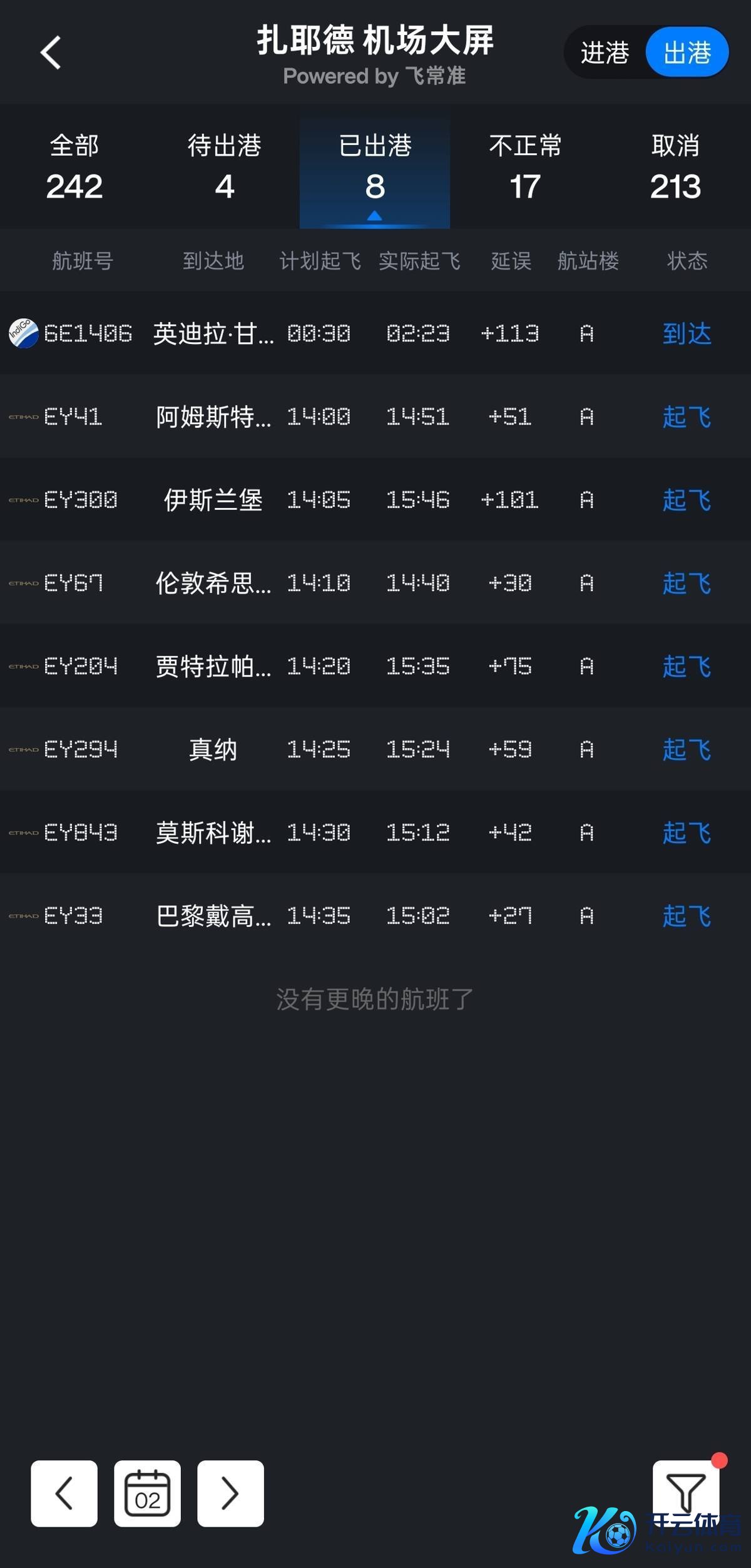Open flight EY204 row
This screenshot has height=1568, width=751.
pos(375,666)
